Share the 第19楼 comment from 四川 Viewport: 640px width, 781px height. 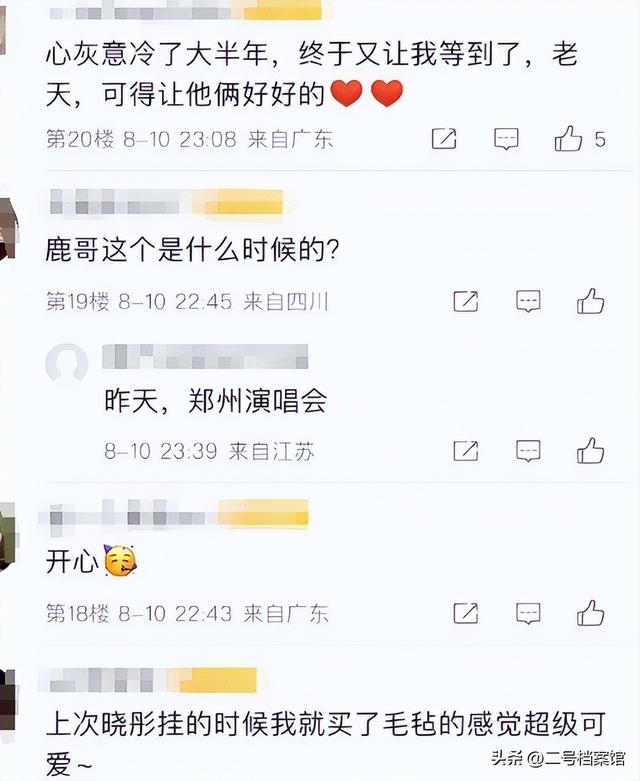(466, 300)
